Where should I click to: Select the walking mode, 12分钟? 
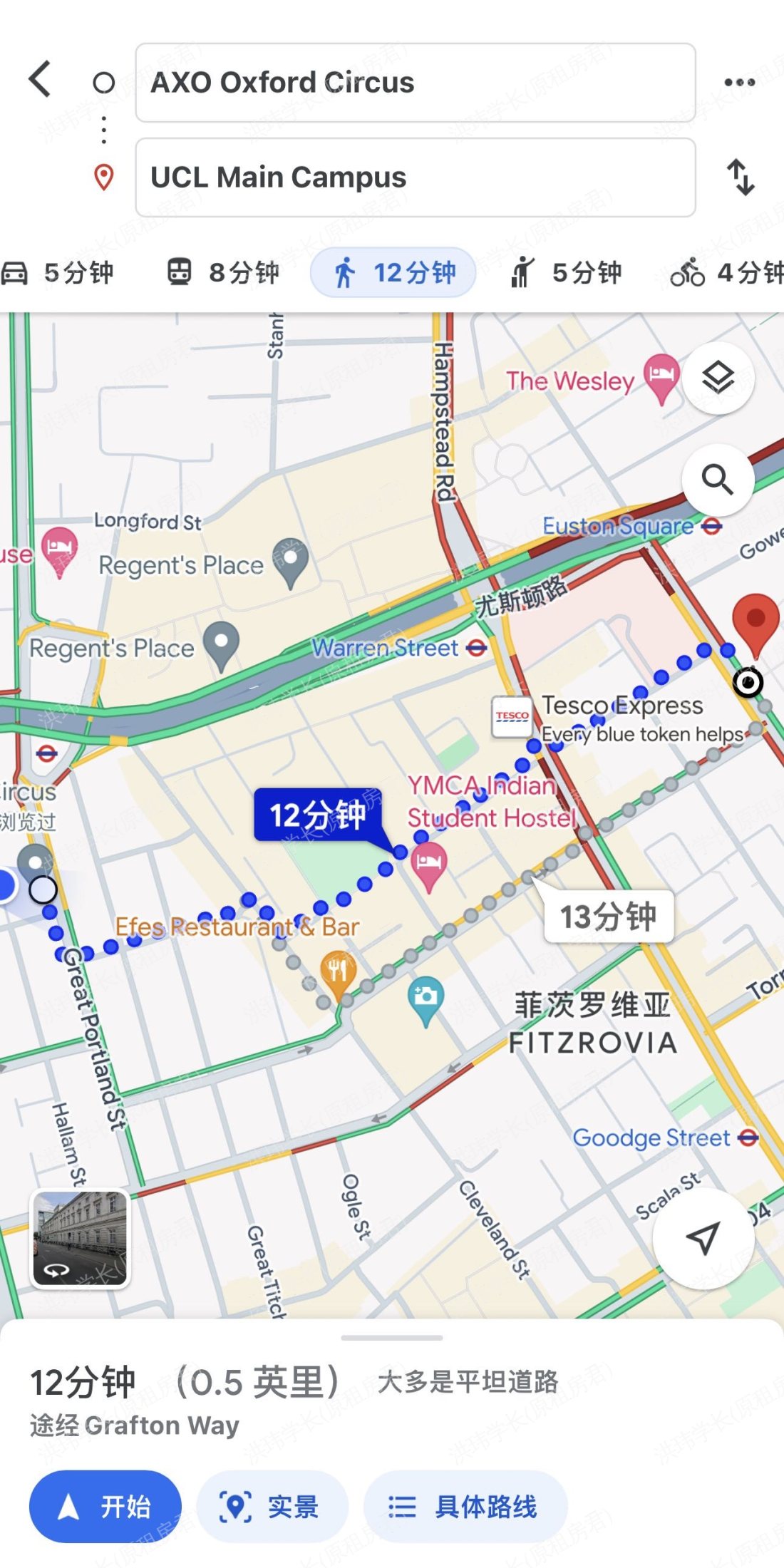click(393, 273)
